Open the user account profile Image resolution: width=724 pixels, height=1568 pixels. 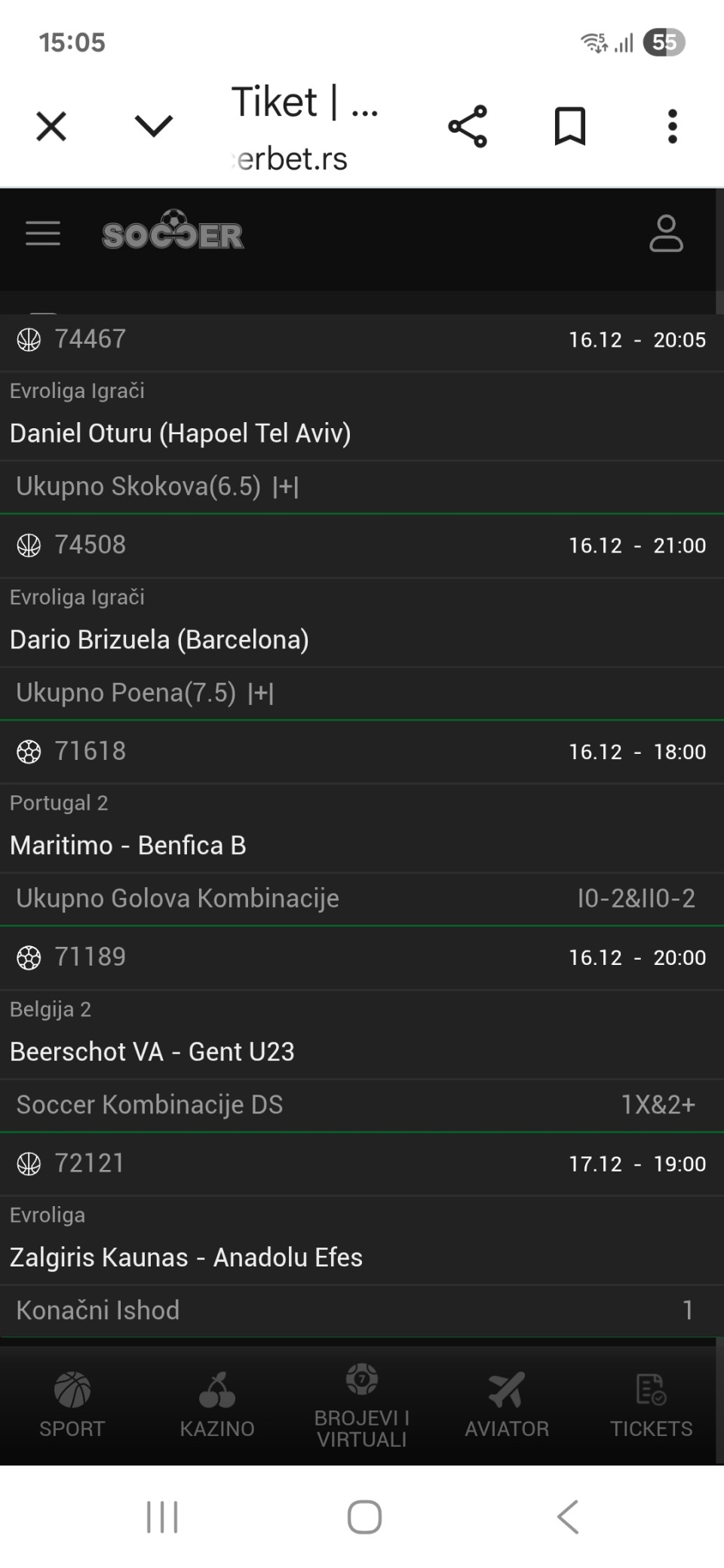point(666,234)
